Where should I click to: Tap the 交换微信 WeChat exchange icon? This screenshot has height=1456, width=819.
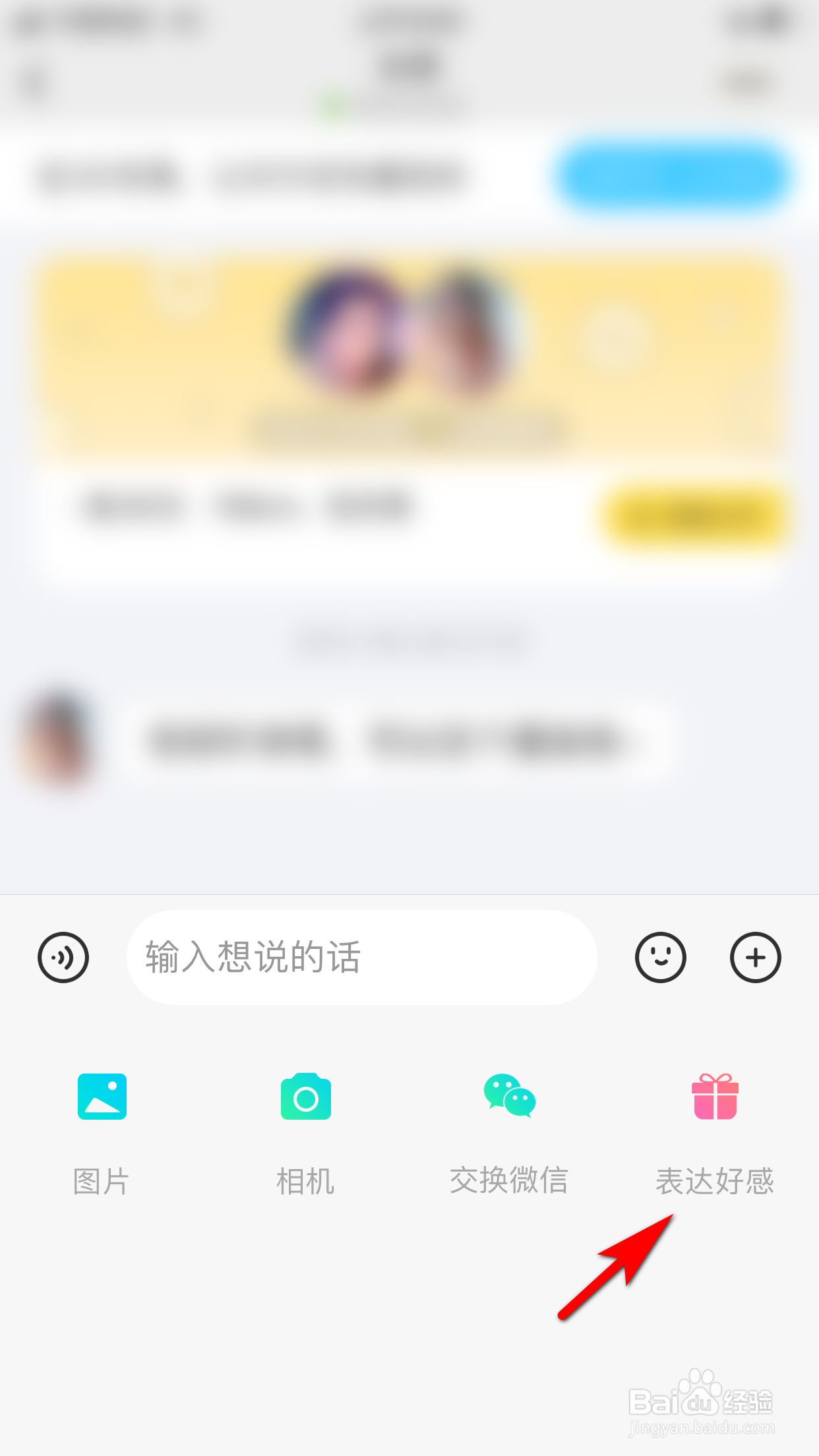coord(510,1097)
